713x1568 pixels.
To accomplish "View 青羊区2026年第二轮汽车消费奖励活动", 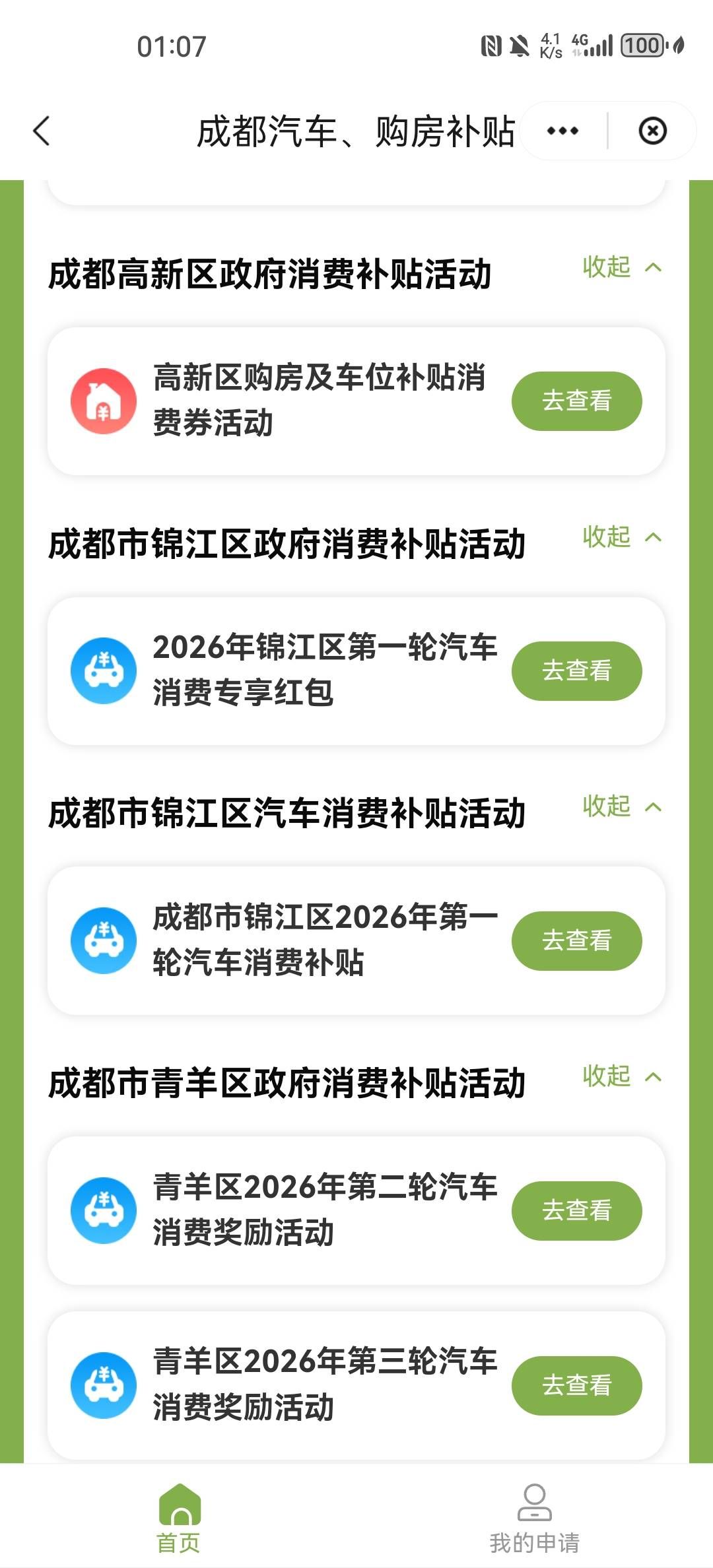I will (x=576, y=1210).
